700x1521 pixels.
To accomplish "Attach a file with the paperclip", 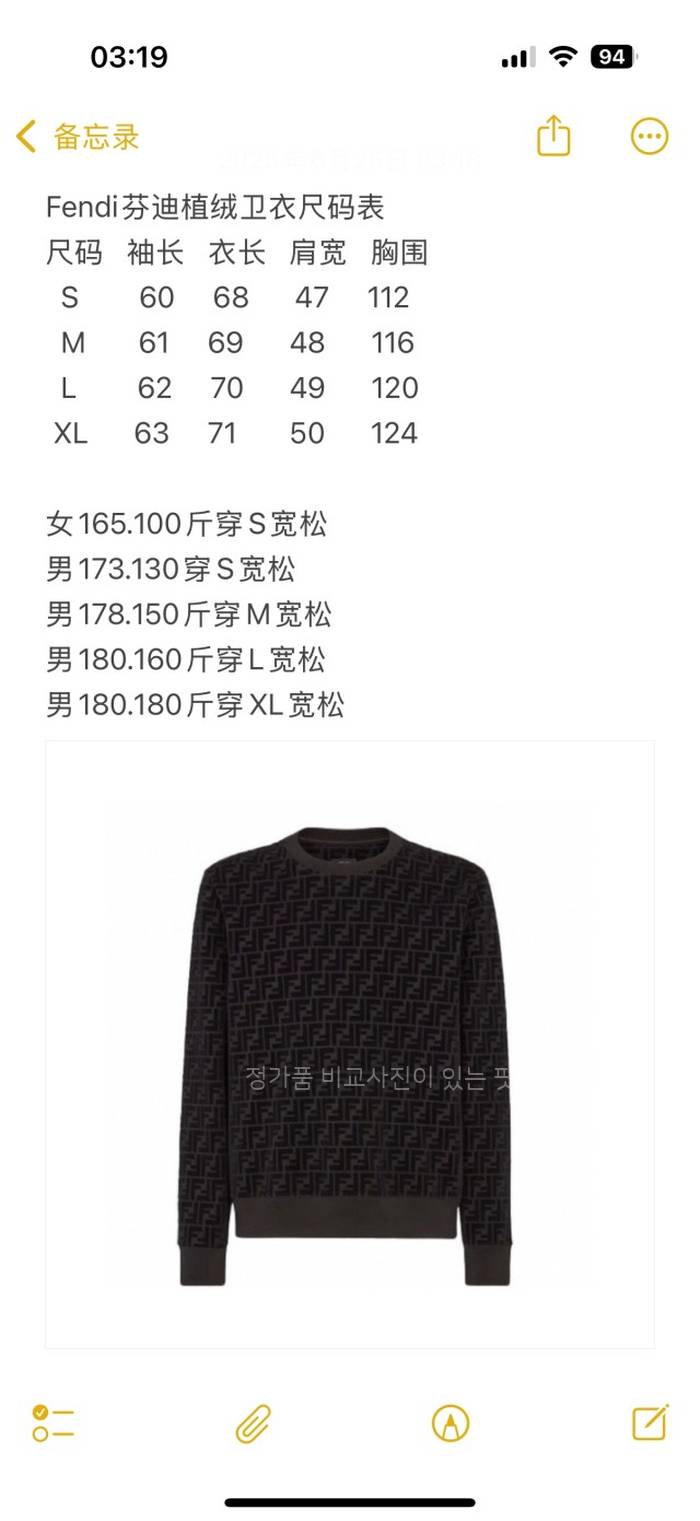I will point(253,1422).
